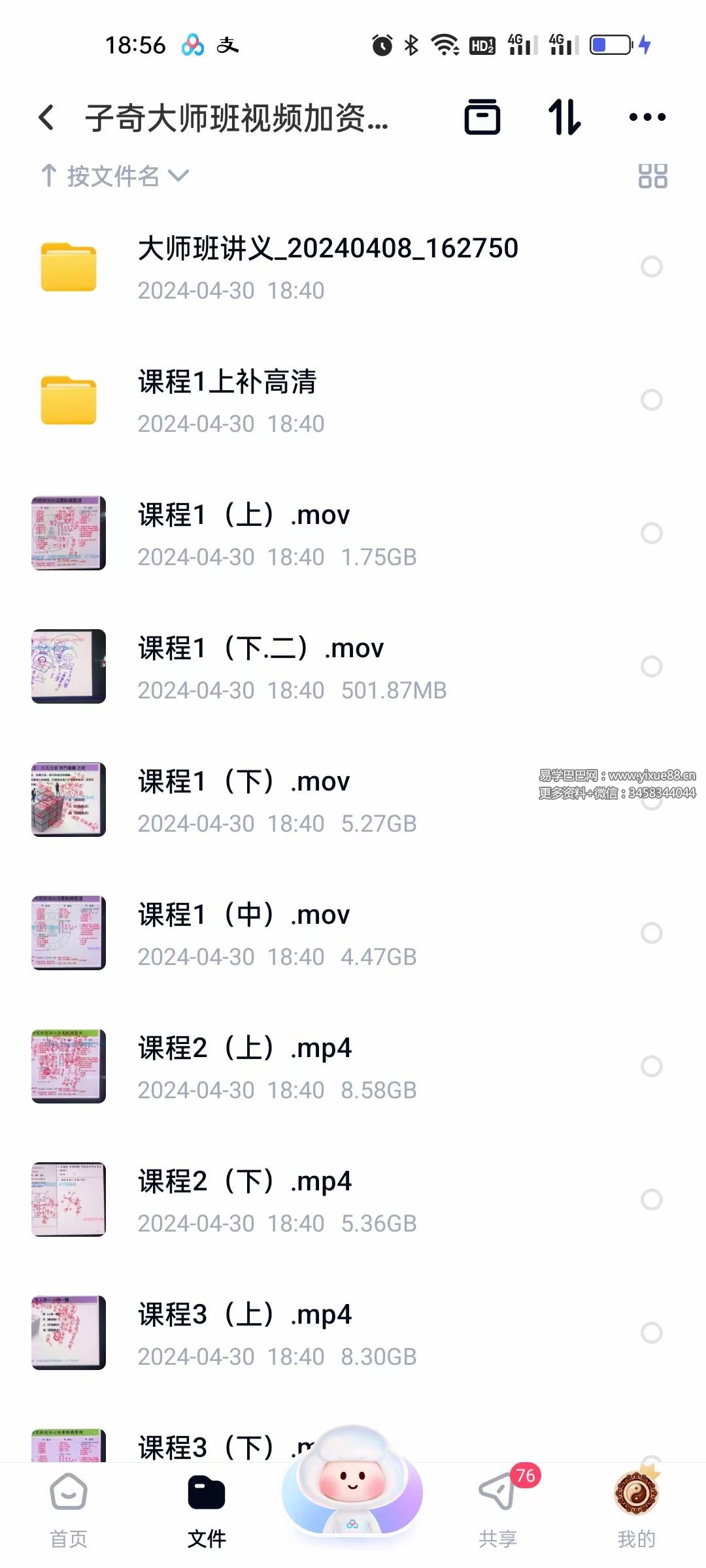The width and height of the screenshot is (706, 1568).
Task: Open the transfer list arrows icon
Action: pyautogui.click(x=564, y=118)
